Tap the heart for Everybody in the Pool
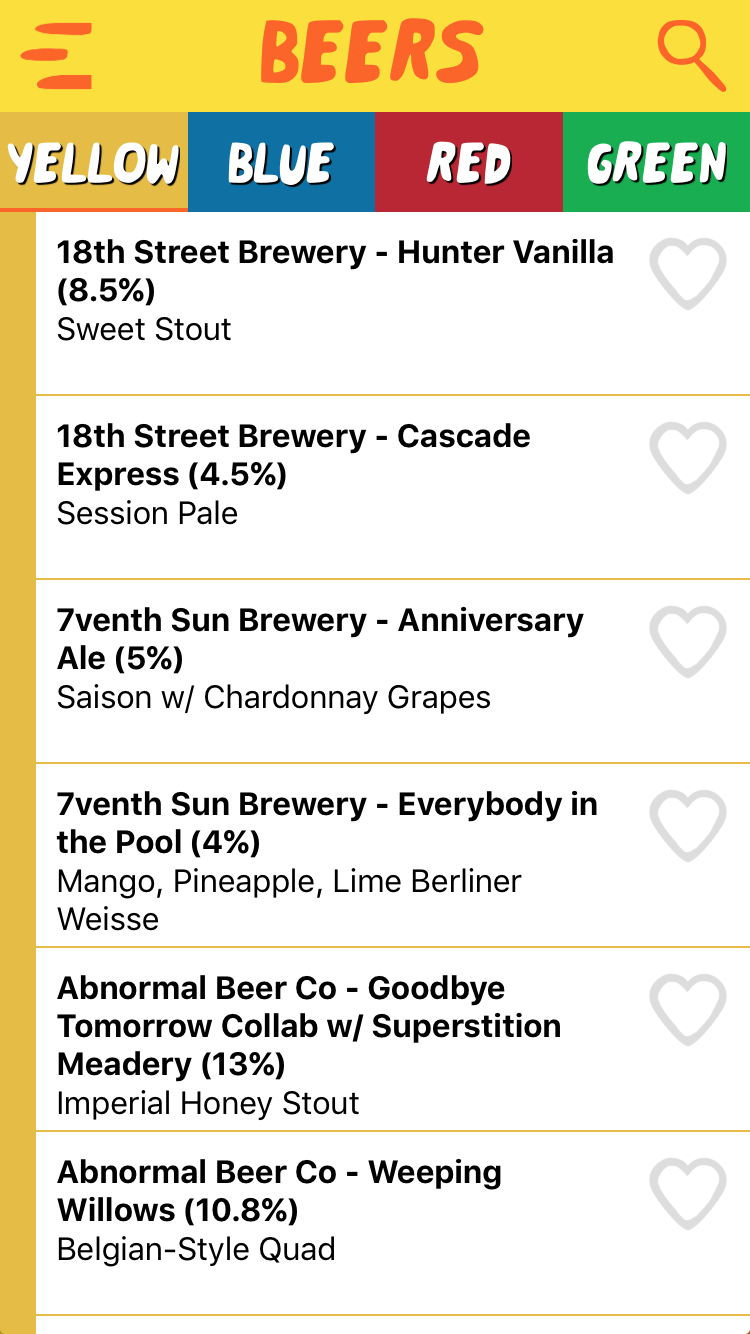 coord(687,825)
